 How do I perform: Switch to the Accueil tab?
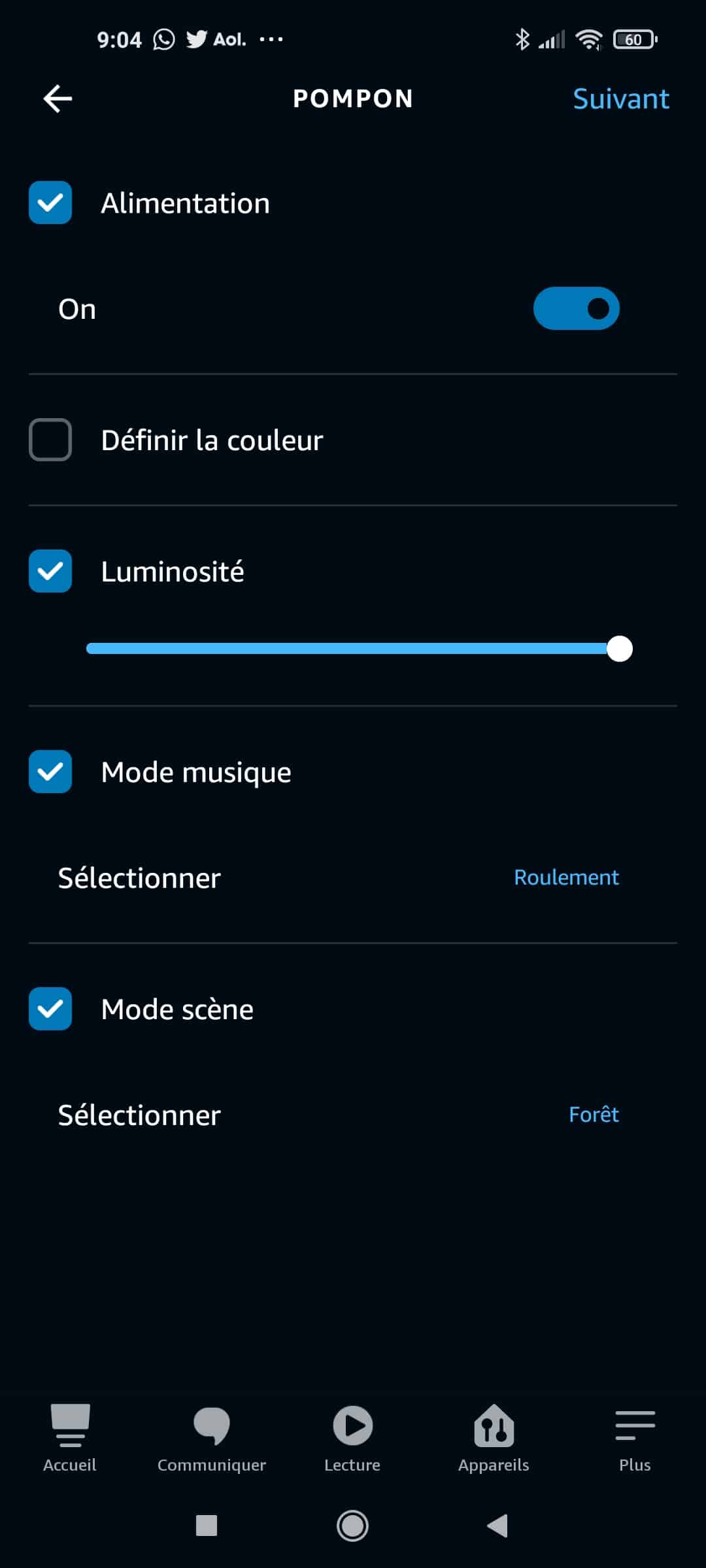(x=70, y=1438)
